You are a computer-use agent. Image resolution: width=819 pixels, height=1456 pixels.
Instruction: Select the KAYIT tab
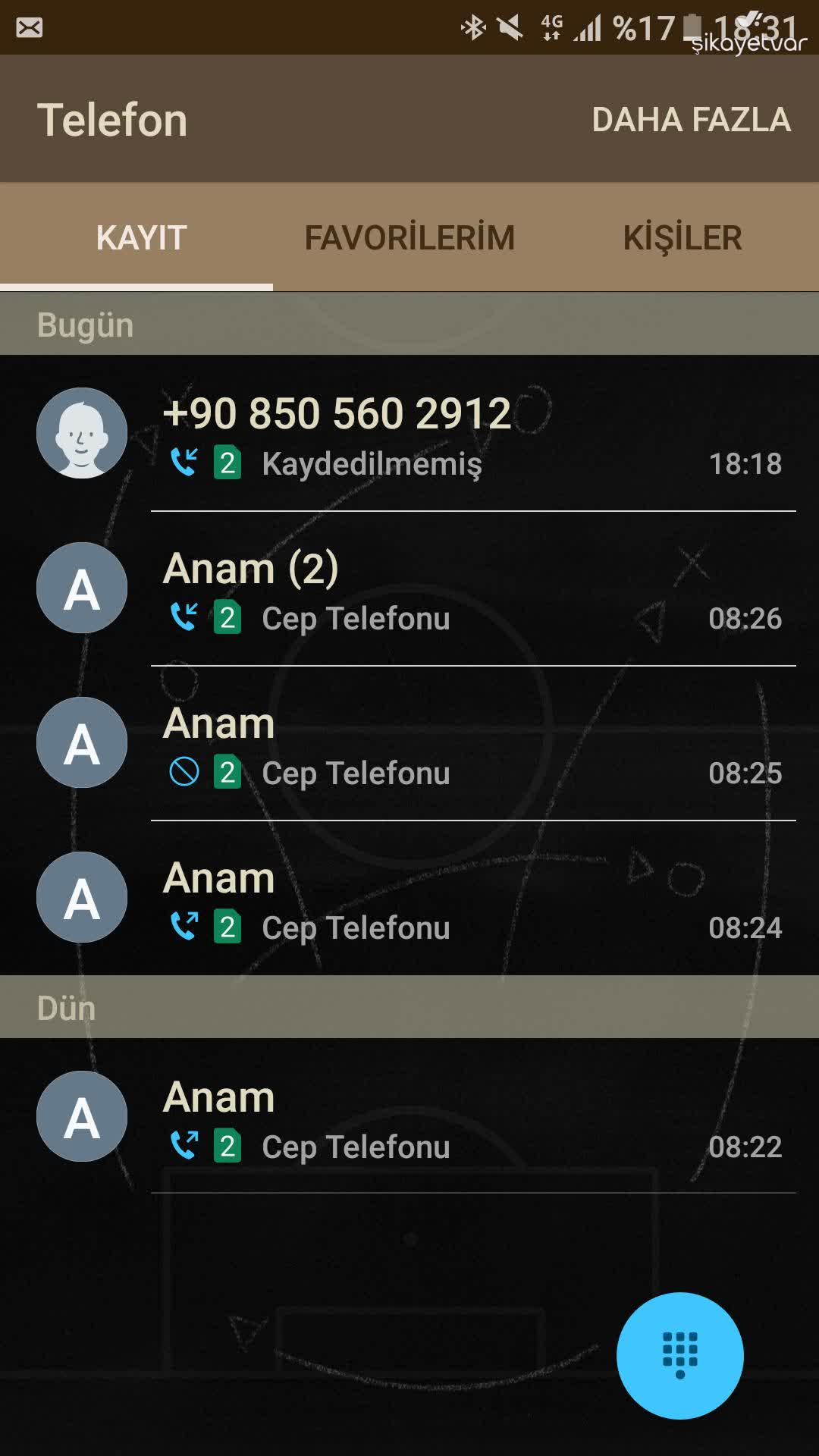tap(138, 237)
